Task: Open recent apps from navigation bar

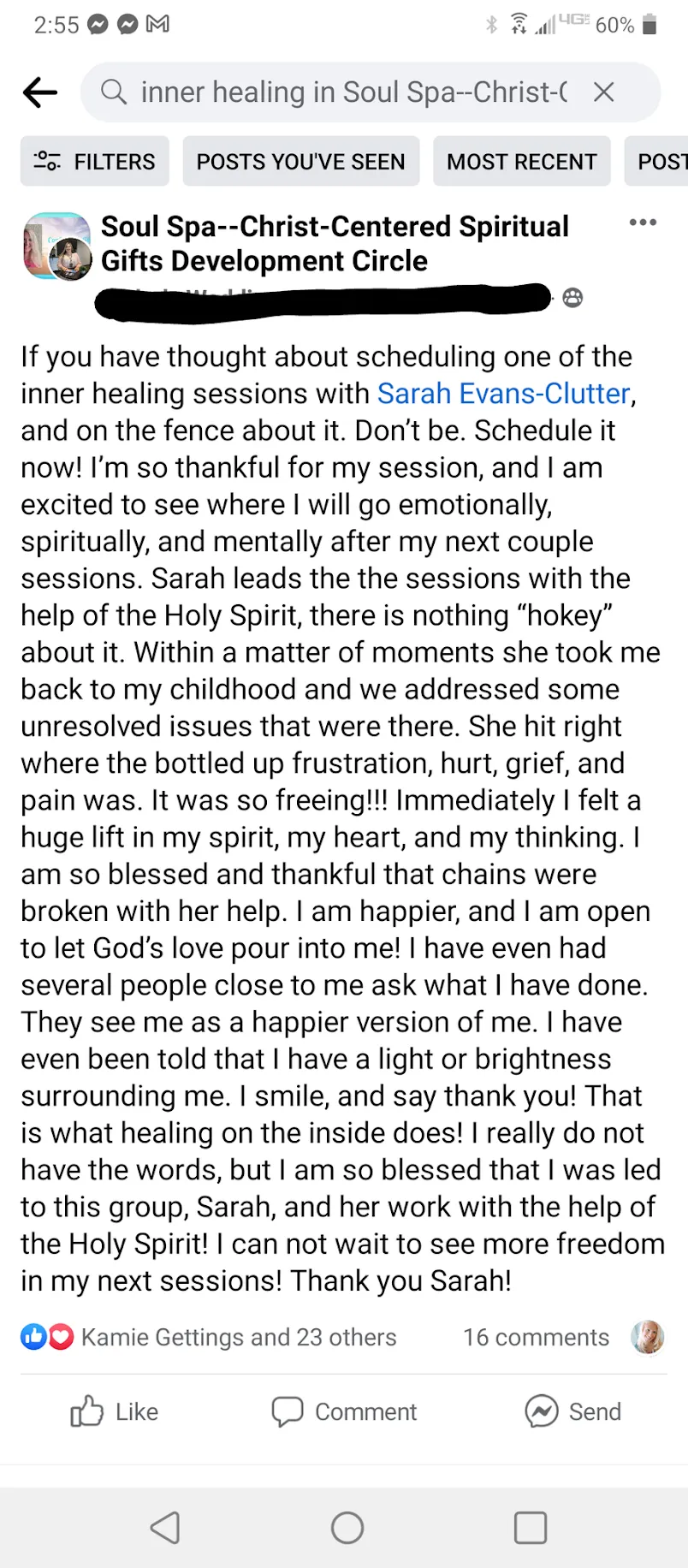Action: tap(530, 1527)
